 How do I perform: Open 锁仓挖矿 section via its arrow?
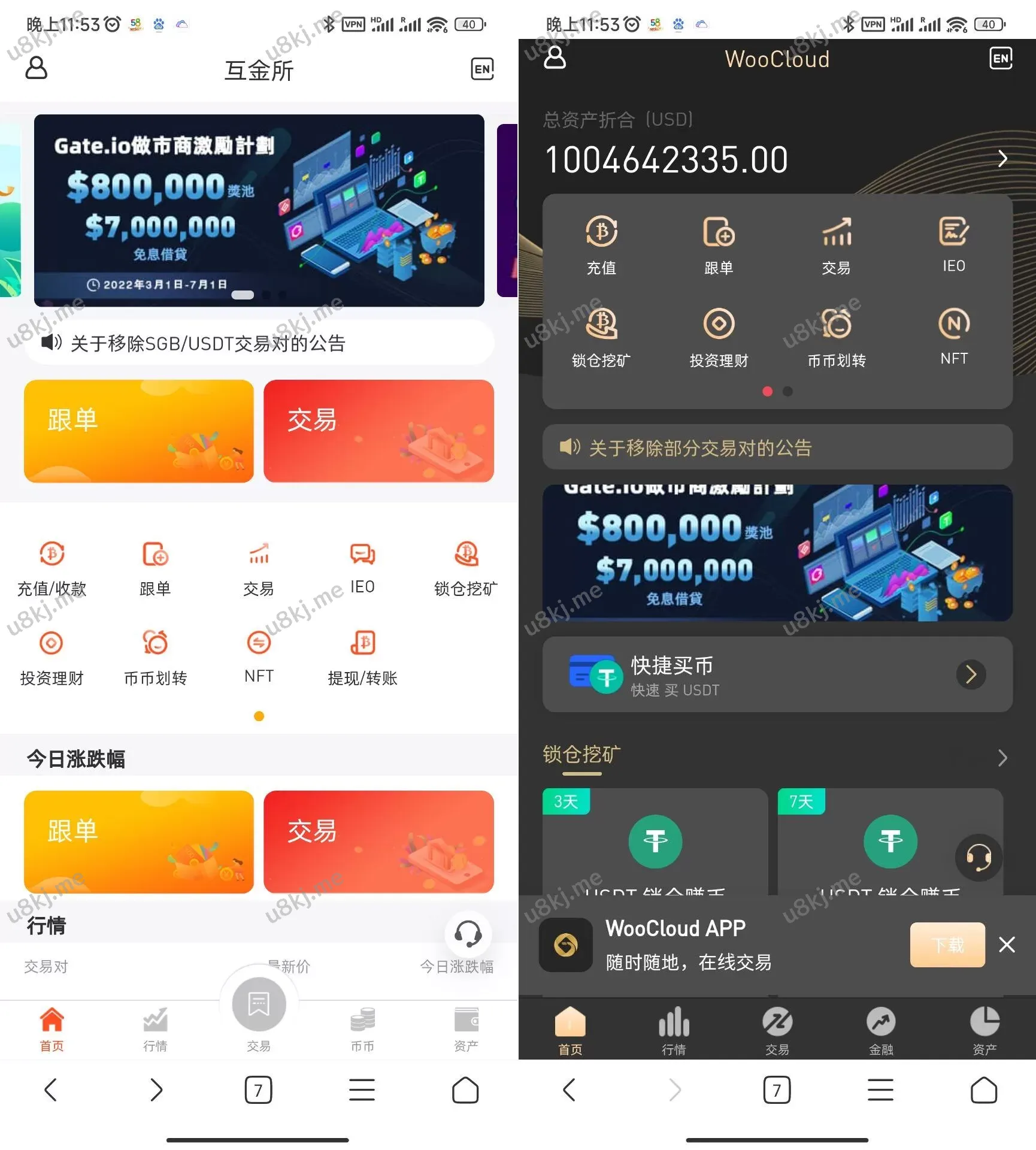1004,758
